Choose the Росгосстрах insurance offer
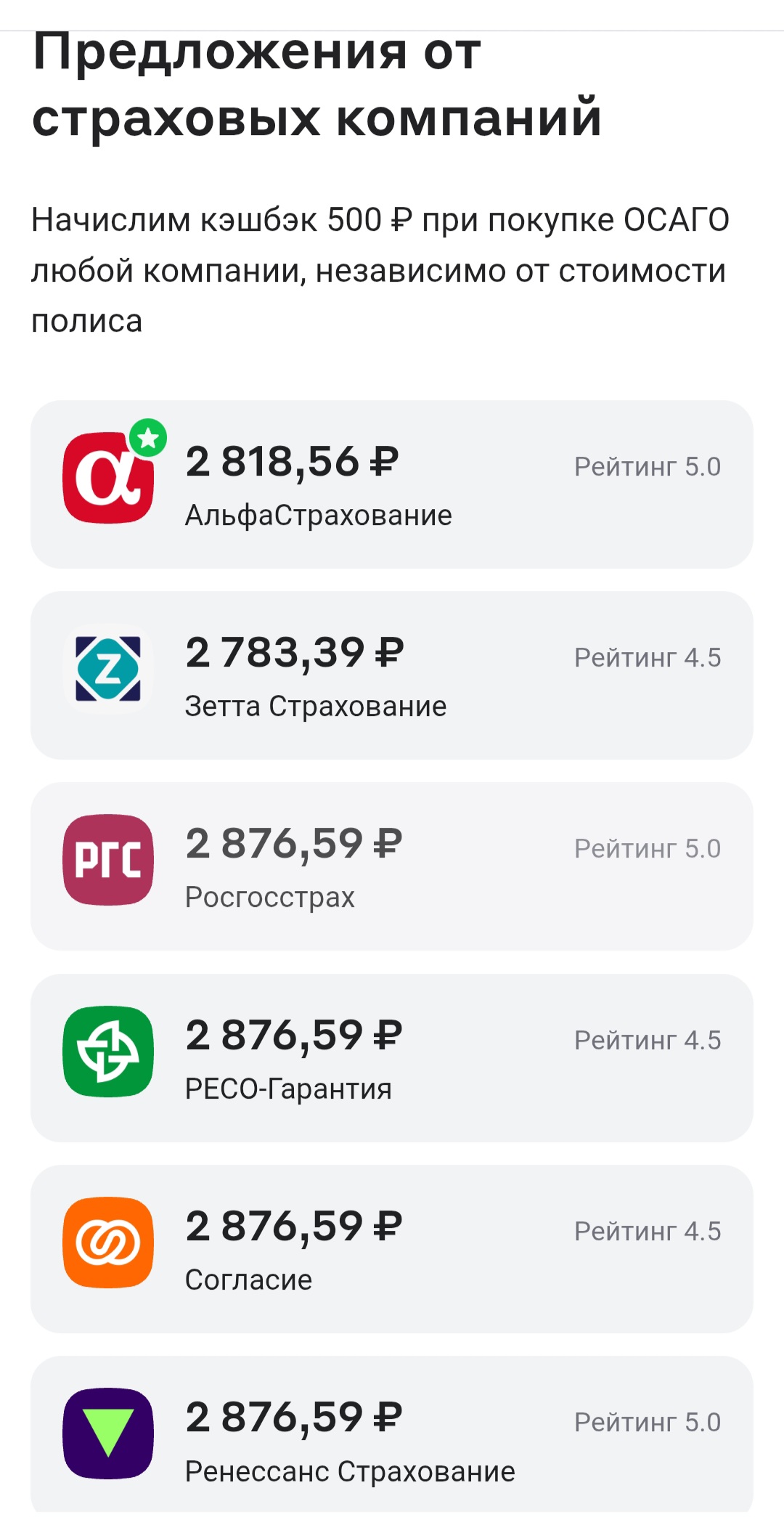Viewport: 784px width, 1517px height. point(392,866)
